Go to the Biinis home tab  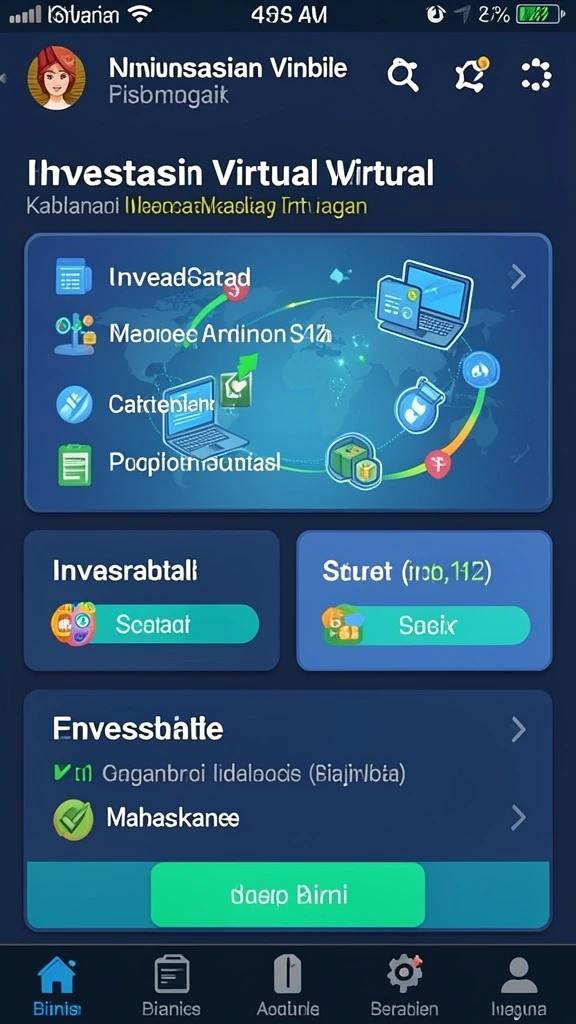(x=57, y=985)
